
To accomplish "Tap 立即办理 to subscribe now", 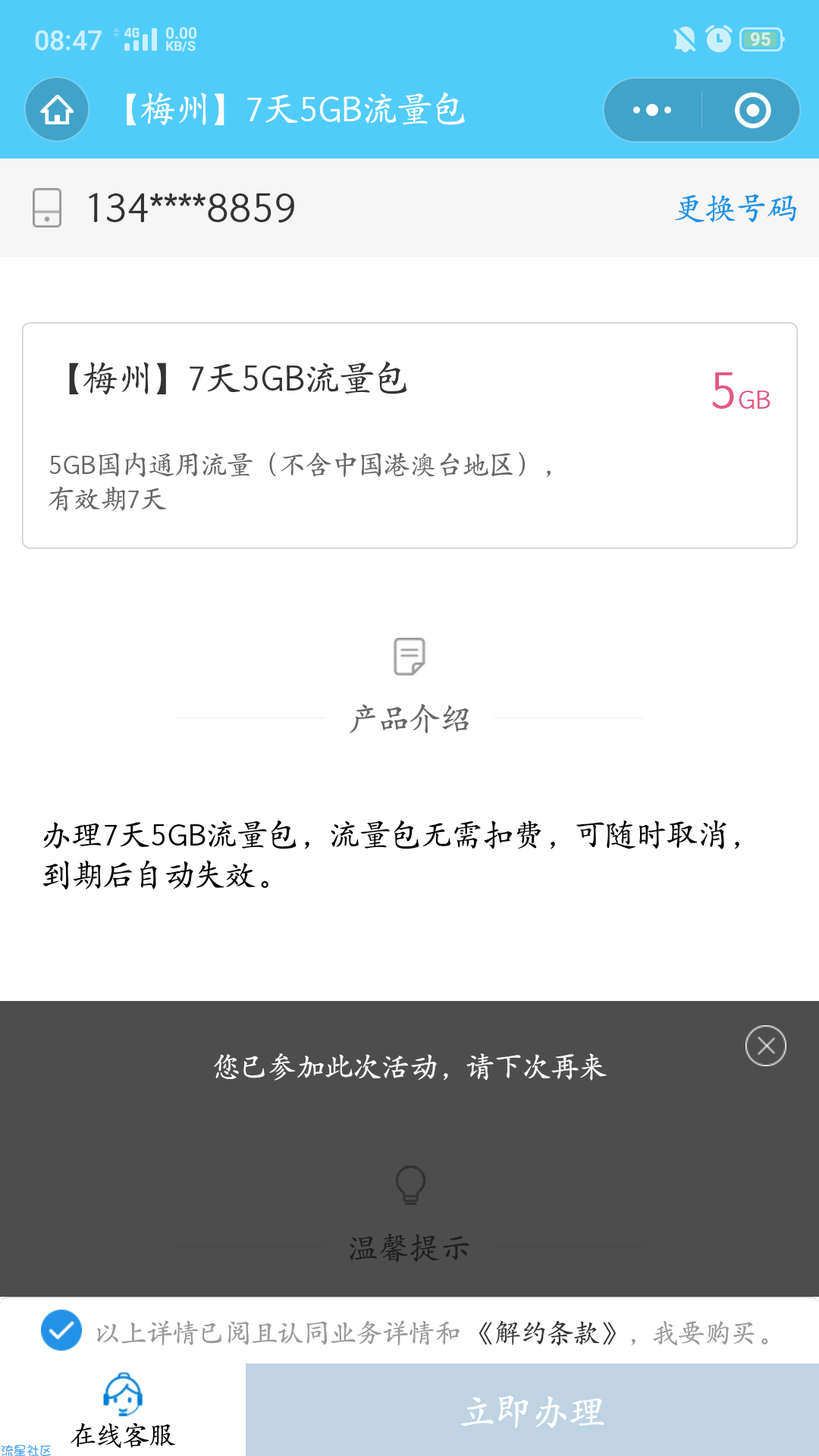I will click(x=532, y=1410).
